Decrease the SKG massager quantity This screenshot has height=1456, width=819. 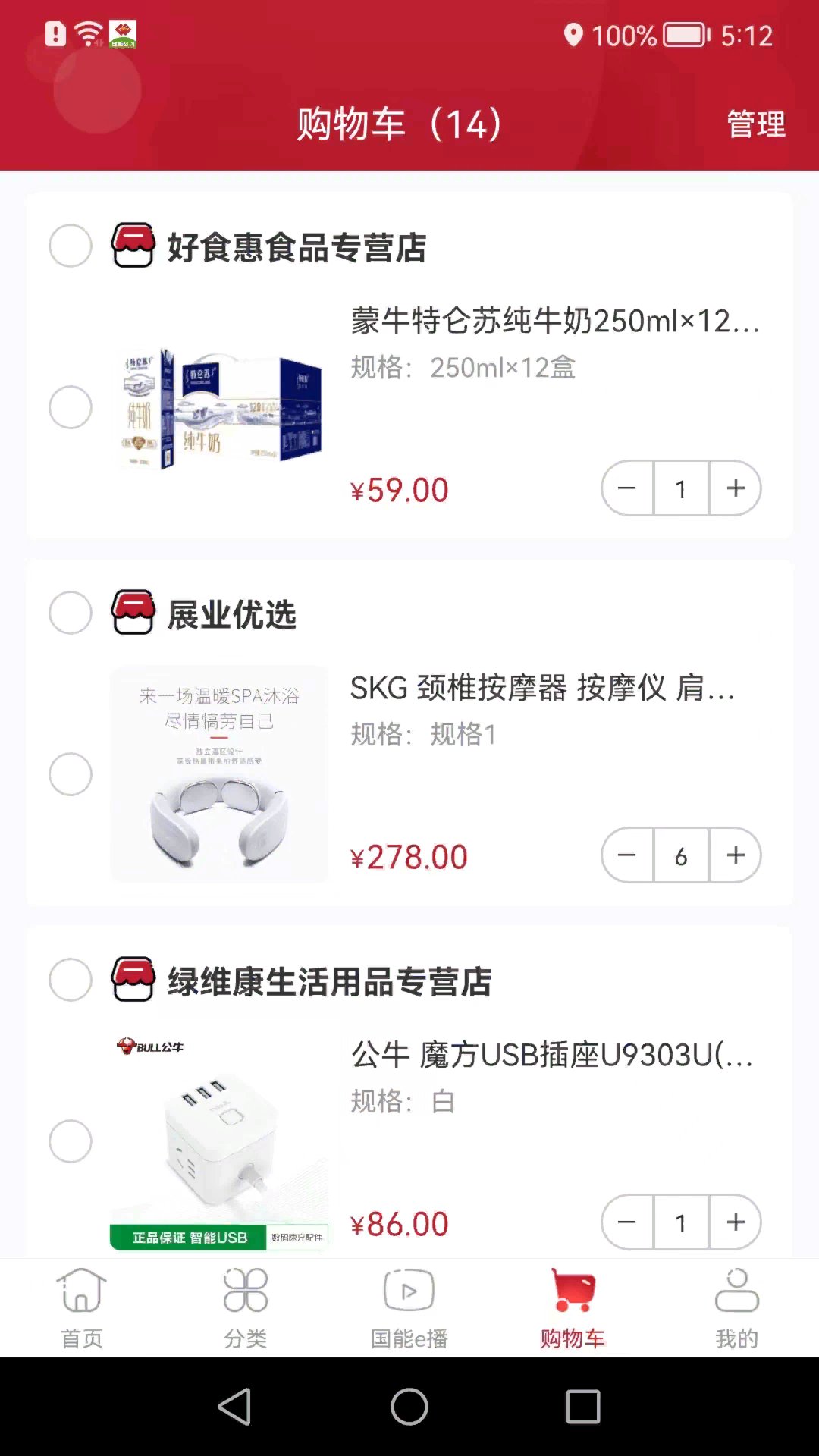[626, 856]
